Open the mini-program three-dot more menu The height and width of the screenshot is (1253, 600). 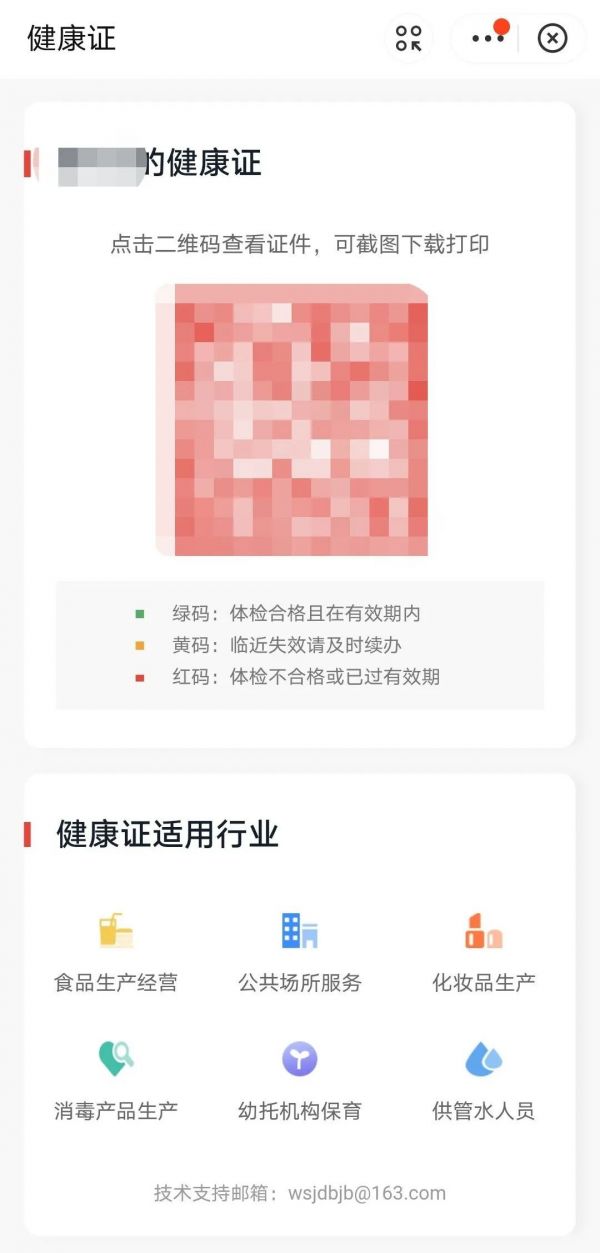488,38
